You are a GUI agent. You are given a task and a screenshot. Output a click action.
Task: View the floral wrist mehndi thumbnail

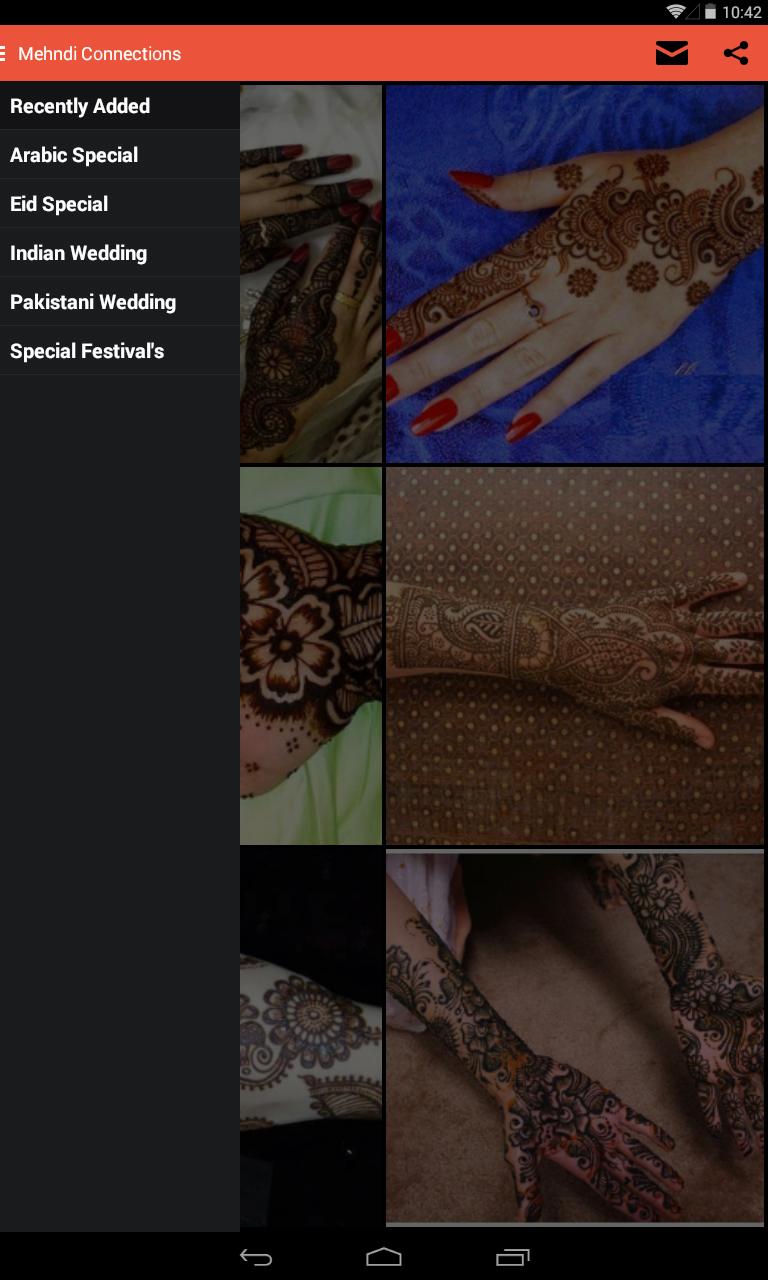click(x=310, y=655)
